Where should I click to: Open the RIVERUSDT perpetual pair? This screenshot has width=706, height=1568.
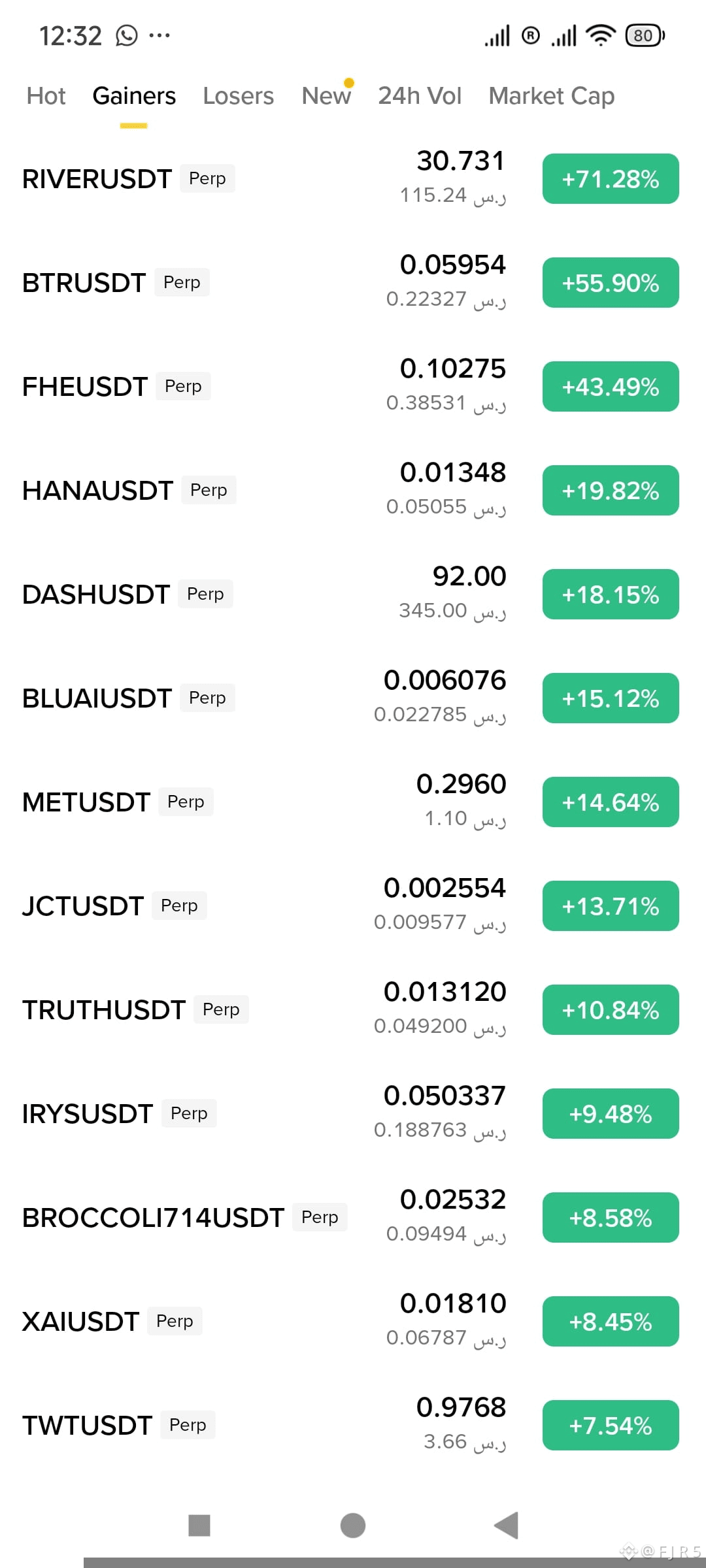coord(97,179)
